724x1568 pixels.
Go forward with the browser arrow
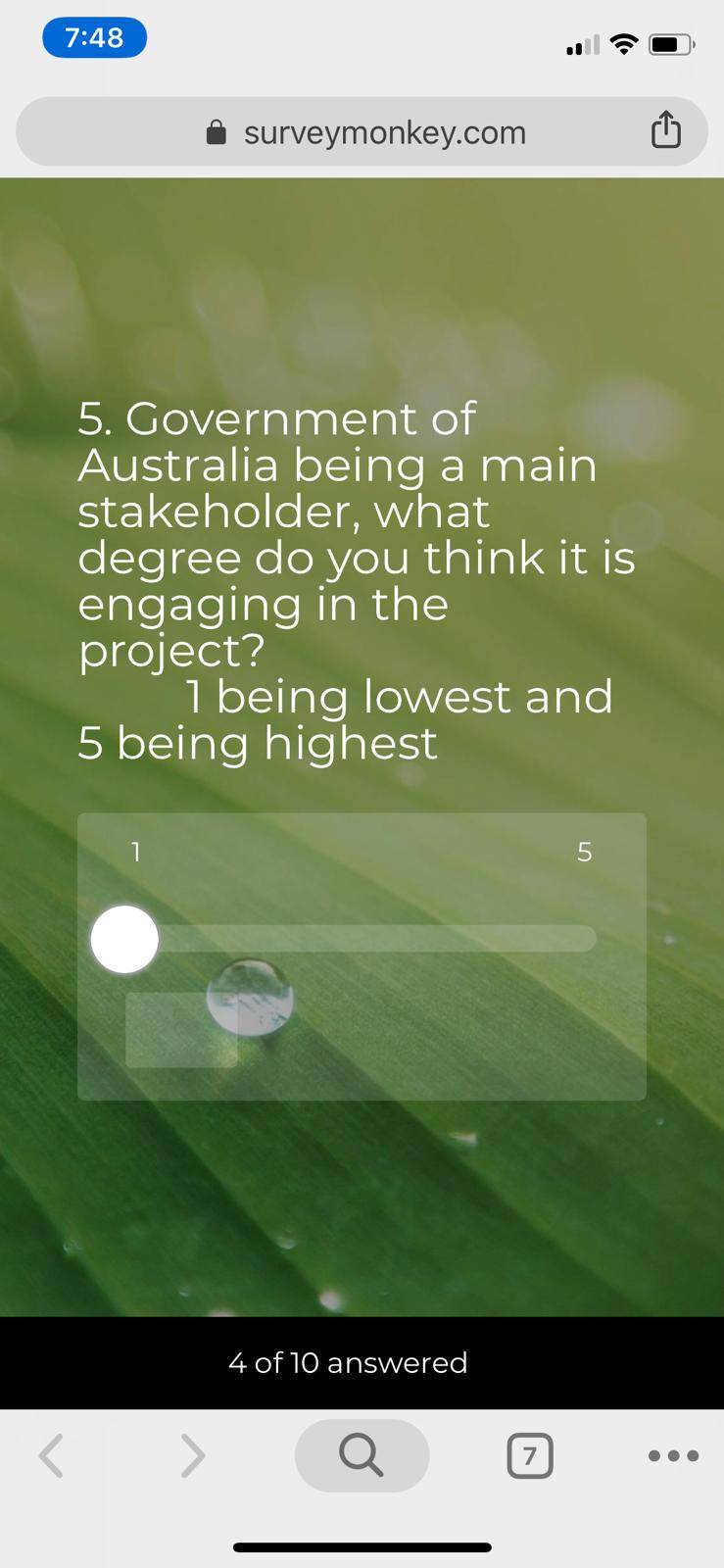pyautogui.click(x=193, y=1455)
